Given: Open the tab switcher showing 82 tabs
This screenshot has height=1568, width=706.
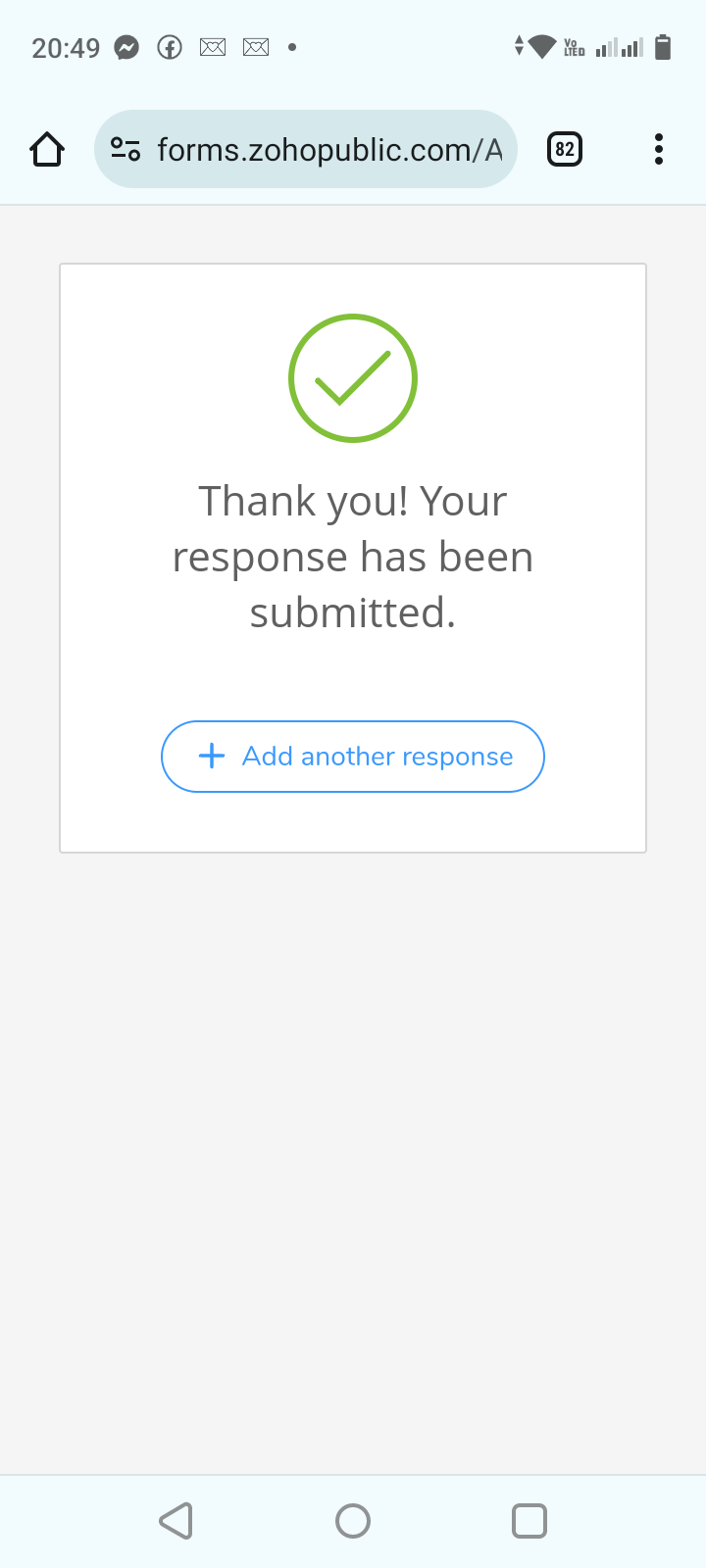Looking at the screenshot, I should [x=564, y=150].
